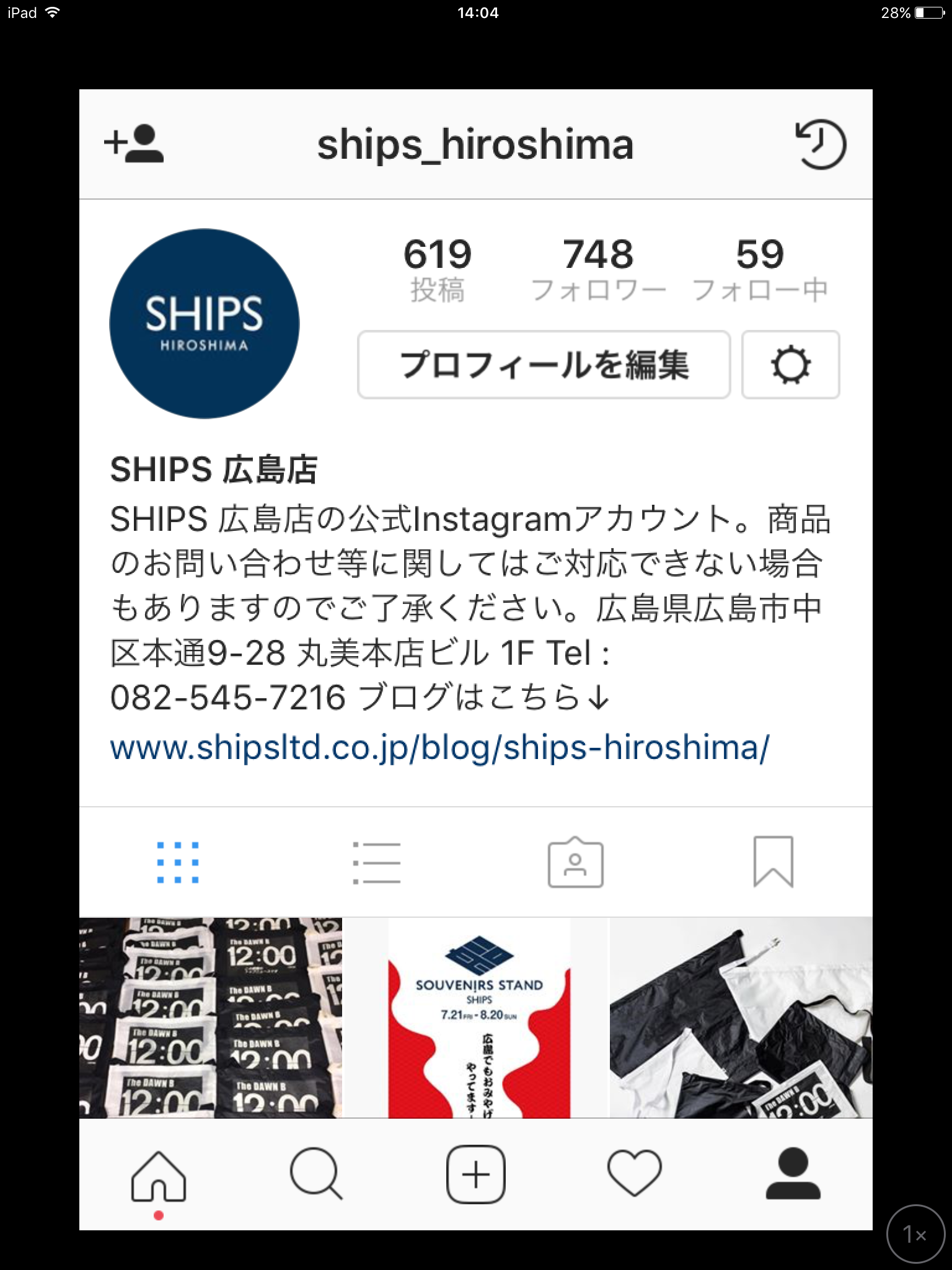Open the saved bookmarks tab
This screenshot has width=952, height=1270.
click(773, 863)
